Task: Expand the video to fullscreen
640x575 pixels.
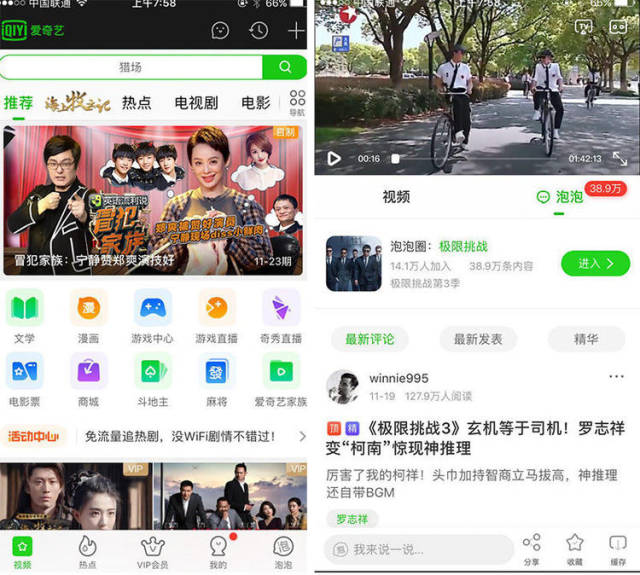Action: [x=619, y=158]
